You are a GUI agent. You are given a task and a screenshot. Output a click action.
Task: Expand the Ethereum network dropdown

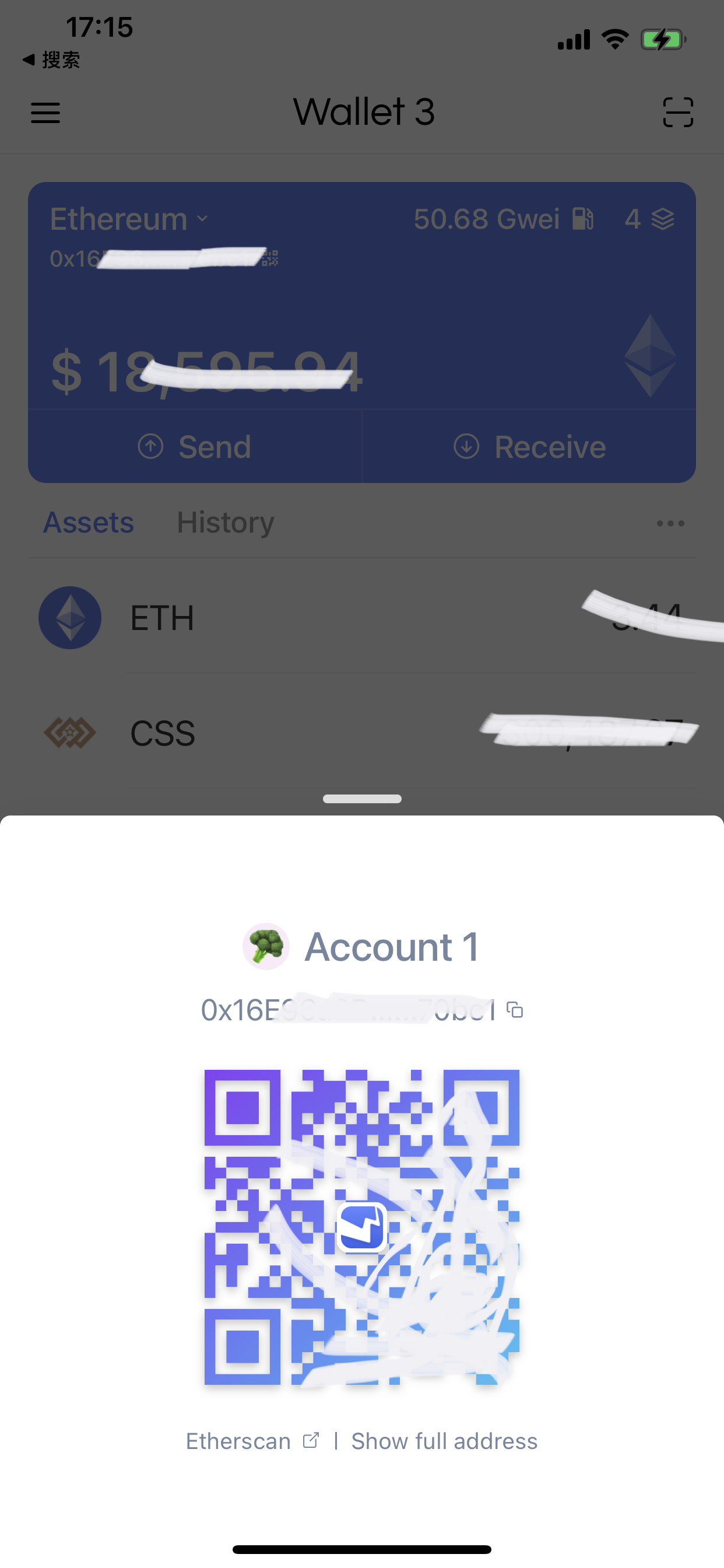coord(129,219)
